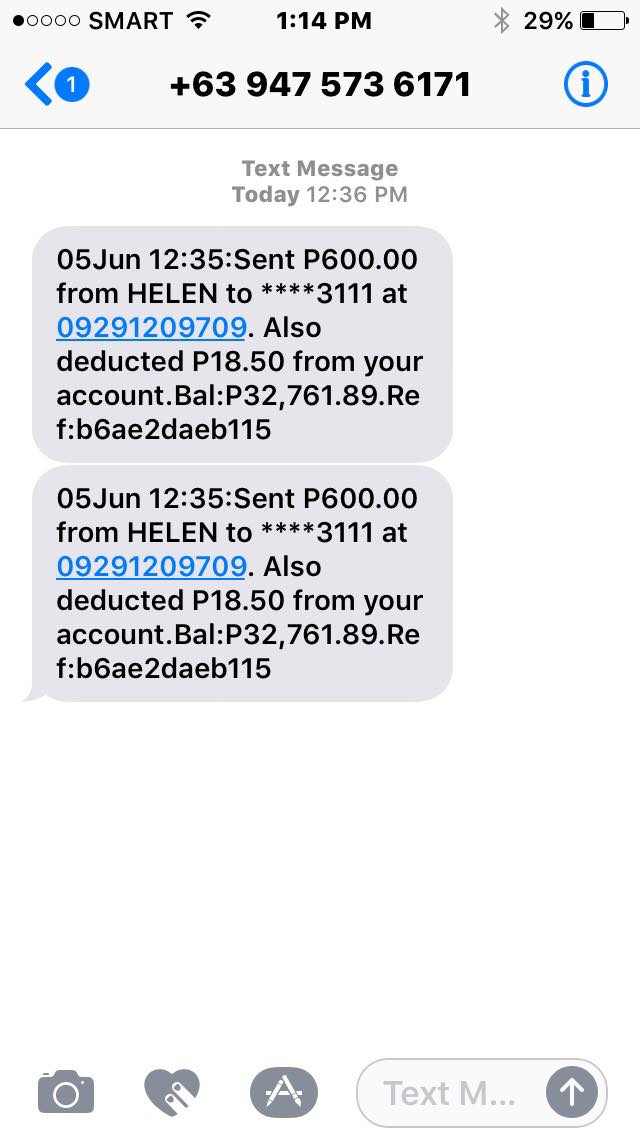Send the message with the arrow button

pos(572,1093)
